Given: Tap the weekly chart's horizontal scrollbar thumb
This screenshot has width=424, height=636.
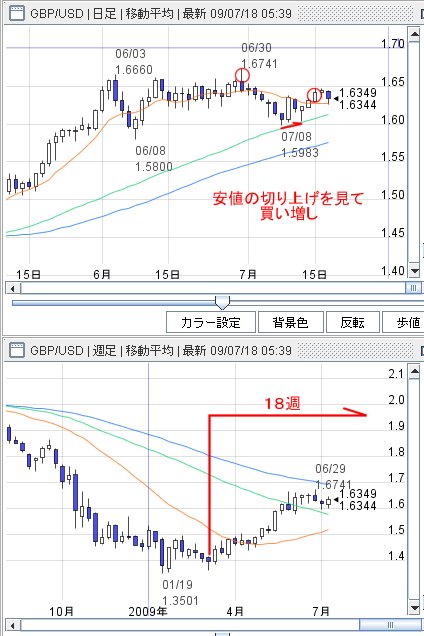Looking at the screenshot, I should (x=390, y=624).
